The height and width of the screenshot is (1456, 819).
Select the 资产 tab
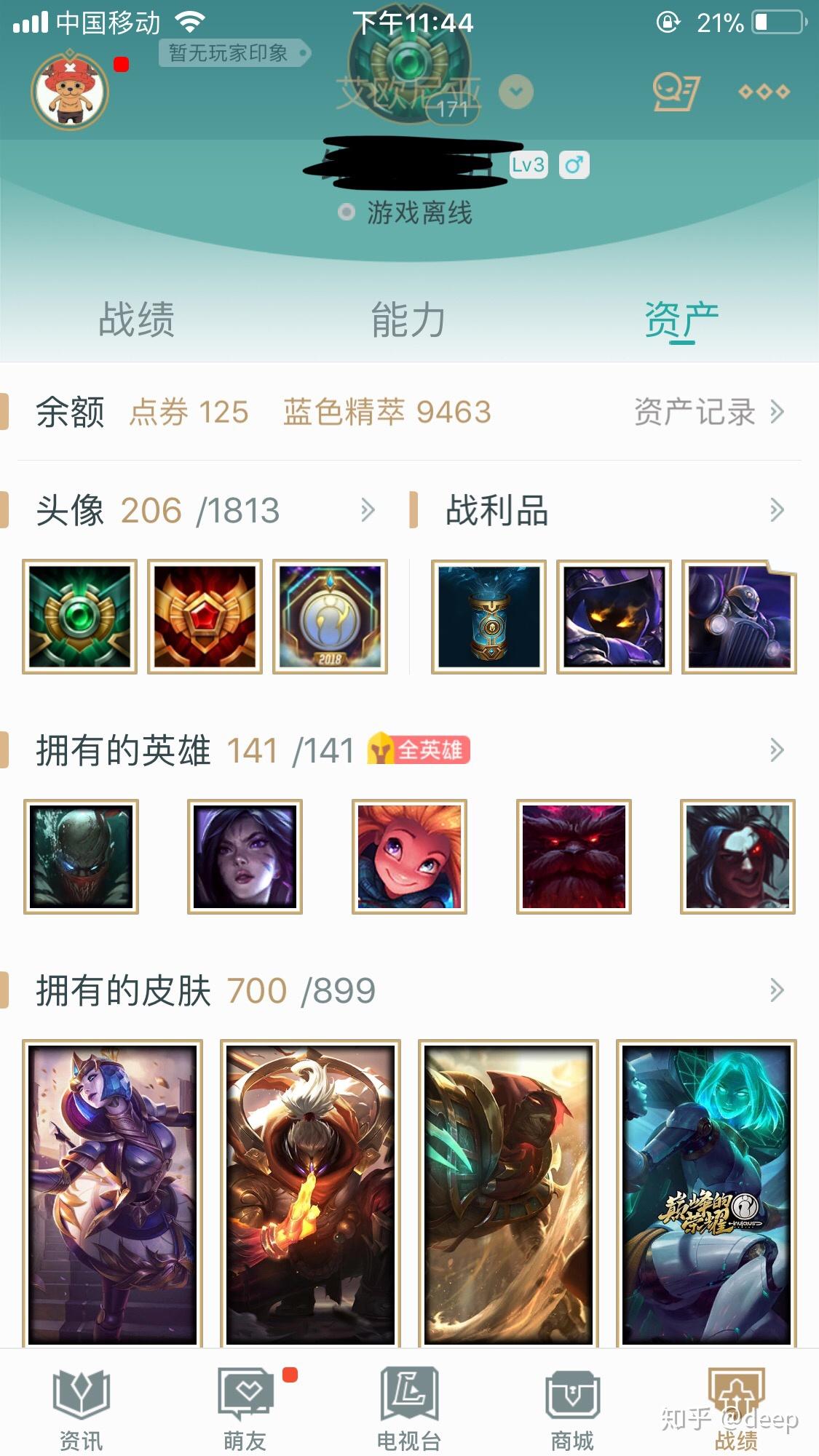[681, 320]
